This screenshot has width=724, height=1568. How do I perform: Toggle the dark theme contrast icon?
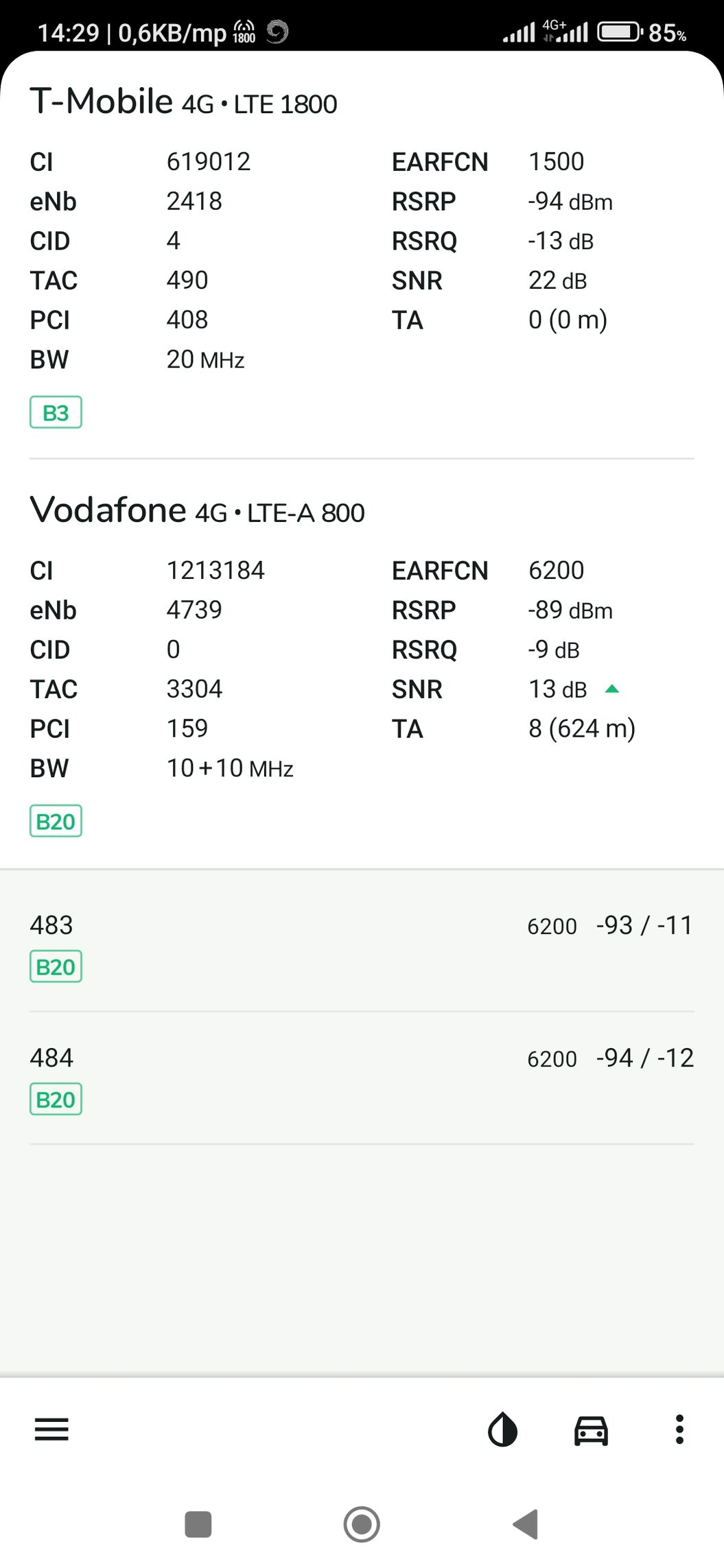pyautogui.click(x=502, y=1430)
